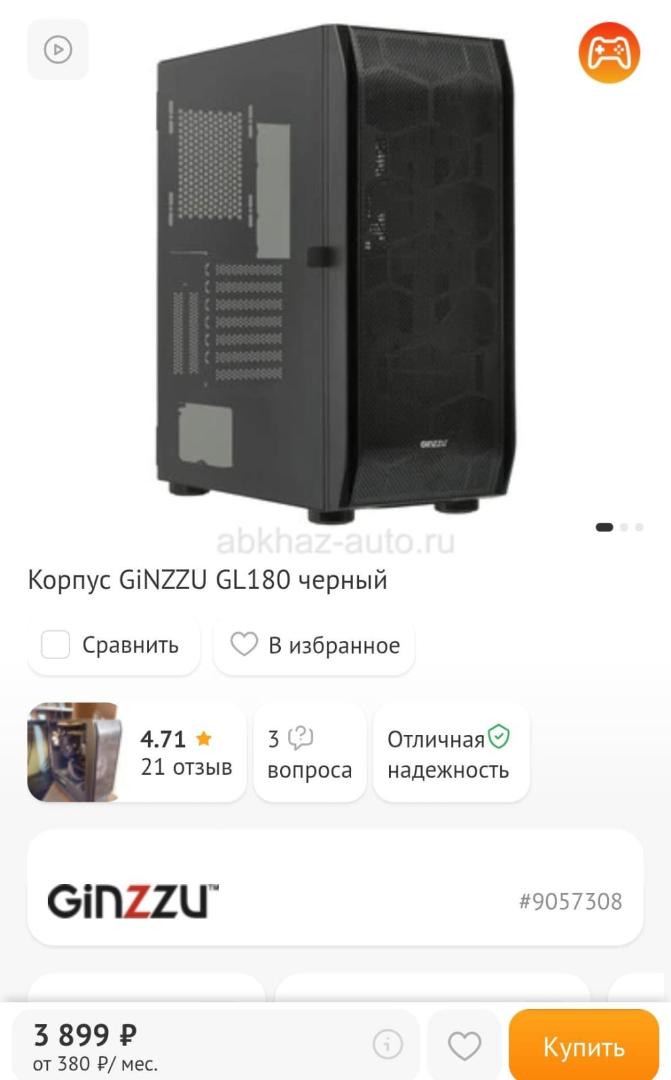
Task: Tap the heart icon beside Купить
Action: pyautogui.click(x=464, y=1046)
